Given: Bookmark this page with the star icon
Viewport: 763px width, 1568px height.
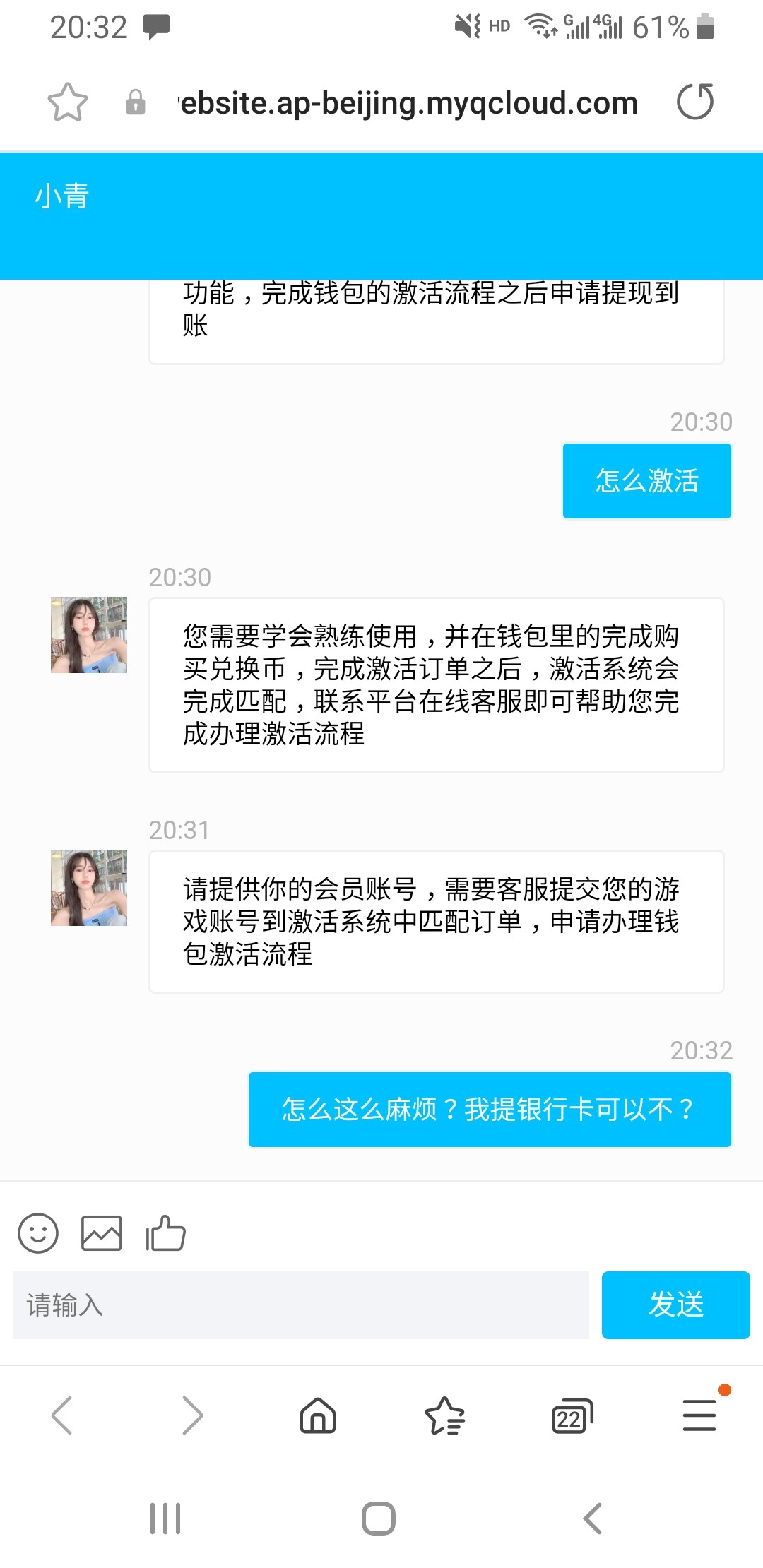Looking at the screenshot, I should [x=67, y=102].
